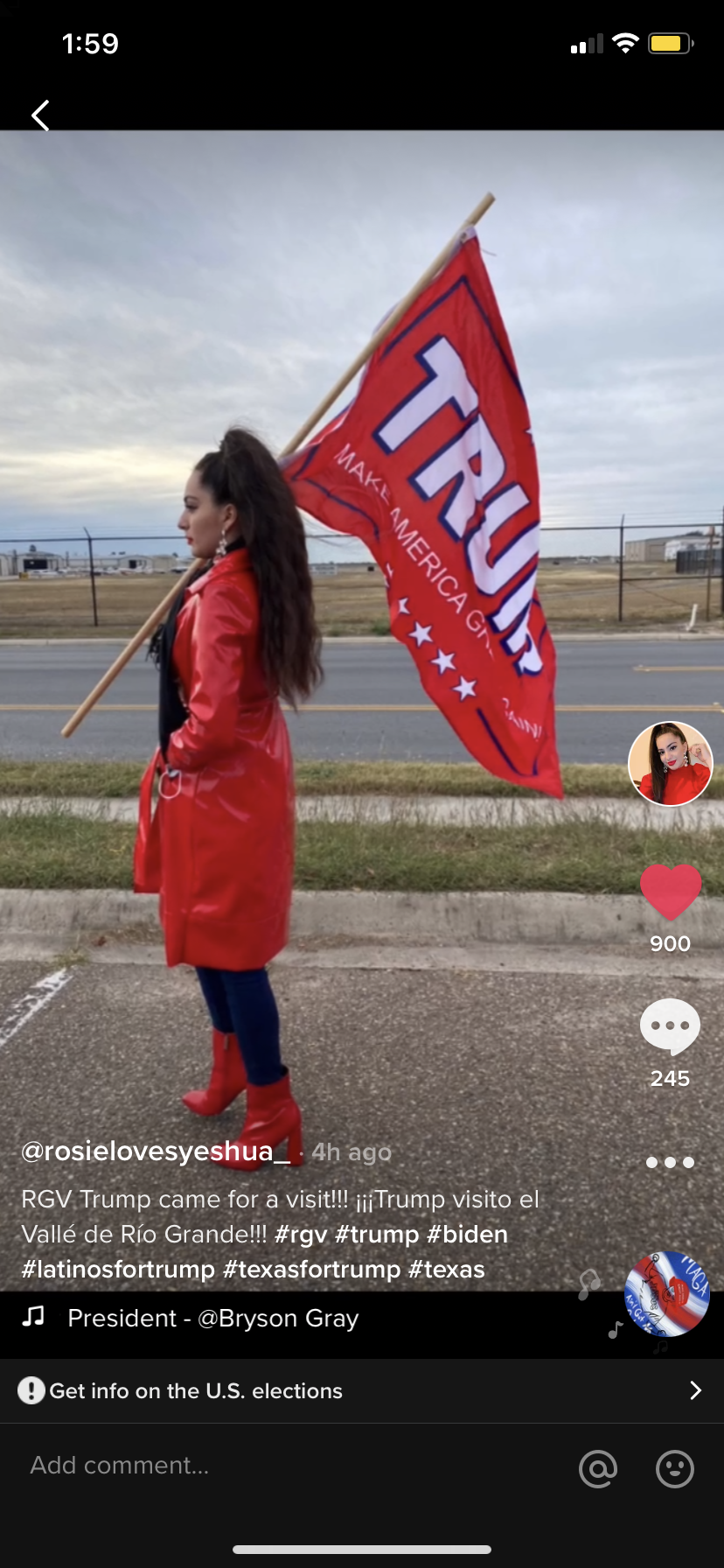This screenshot has height=1568, width=724.
Task: Mention someone with the @ icon
Action: [x=598, y=1468]
